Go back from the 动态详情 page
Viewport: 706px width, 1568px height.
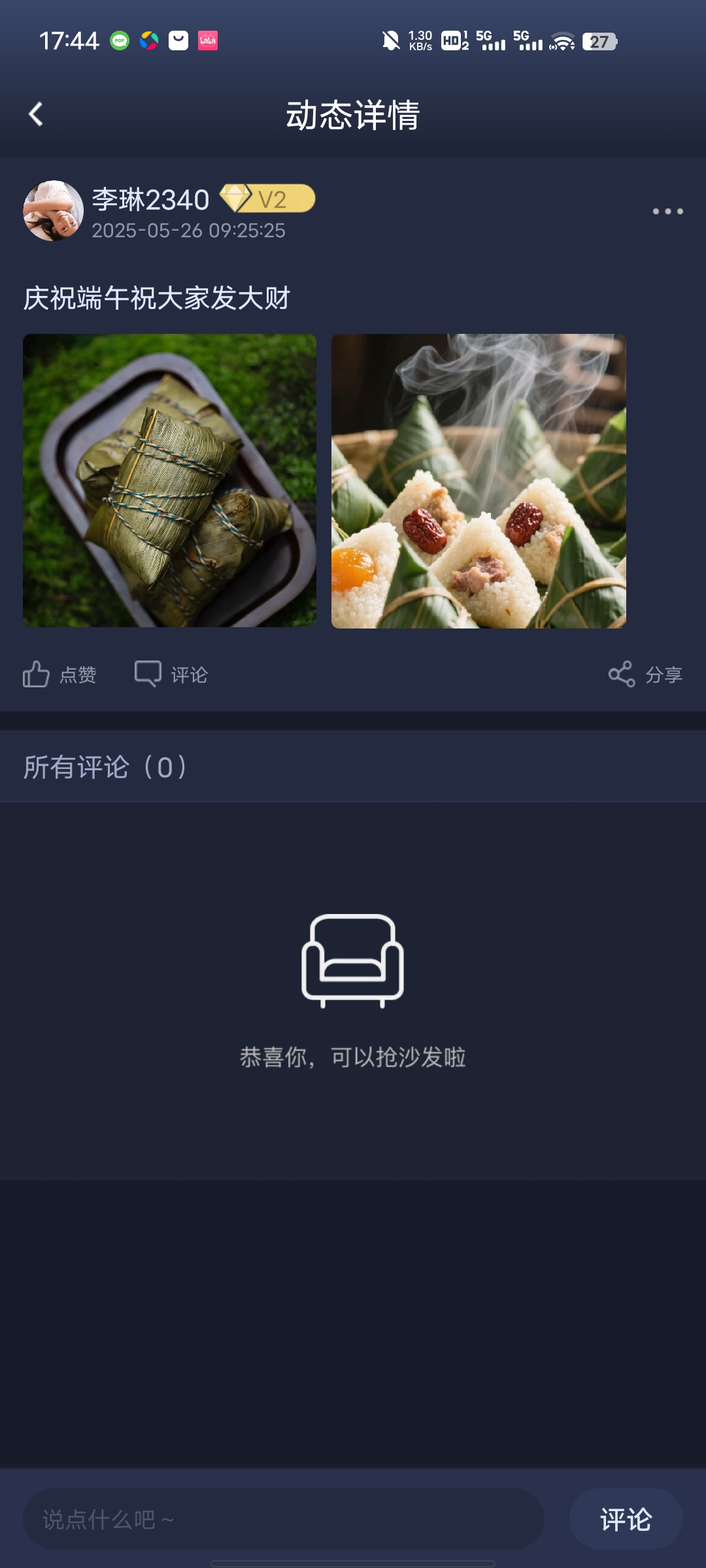(36, 114)
